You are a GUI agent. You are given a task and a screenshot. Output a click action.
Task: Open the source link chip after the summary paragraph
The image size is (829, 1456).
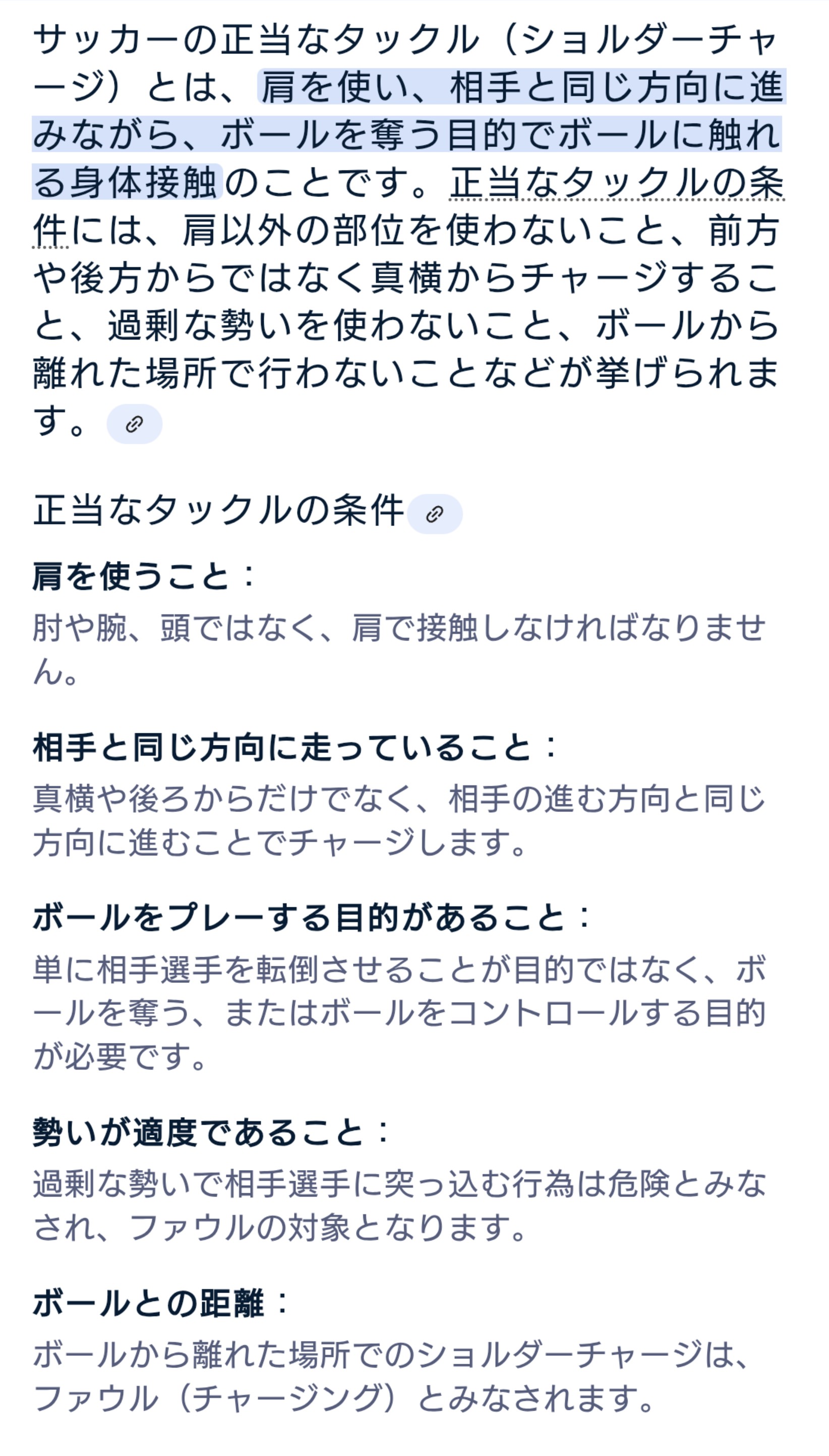[x=134, y=424]
